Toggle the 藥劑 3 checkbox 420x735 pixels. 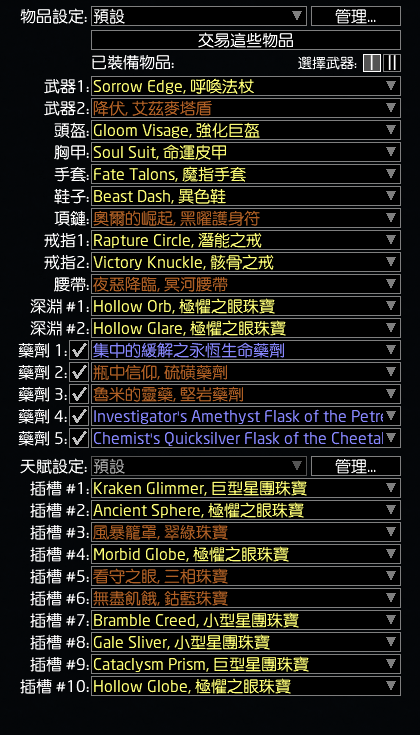(x=79, y=395)
